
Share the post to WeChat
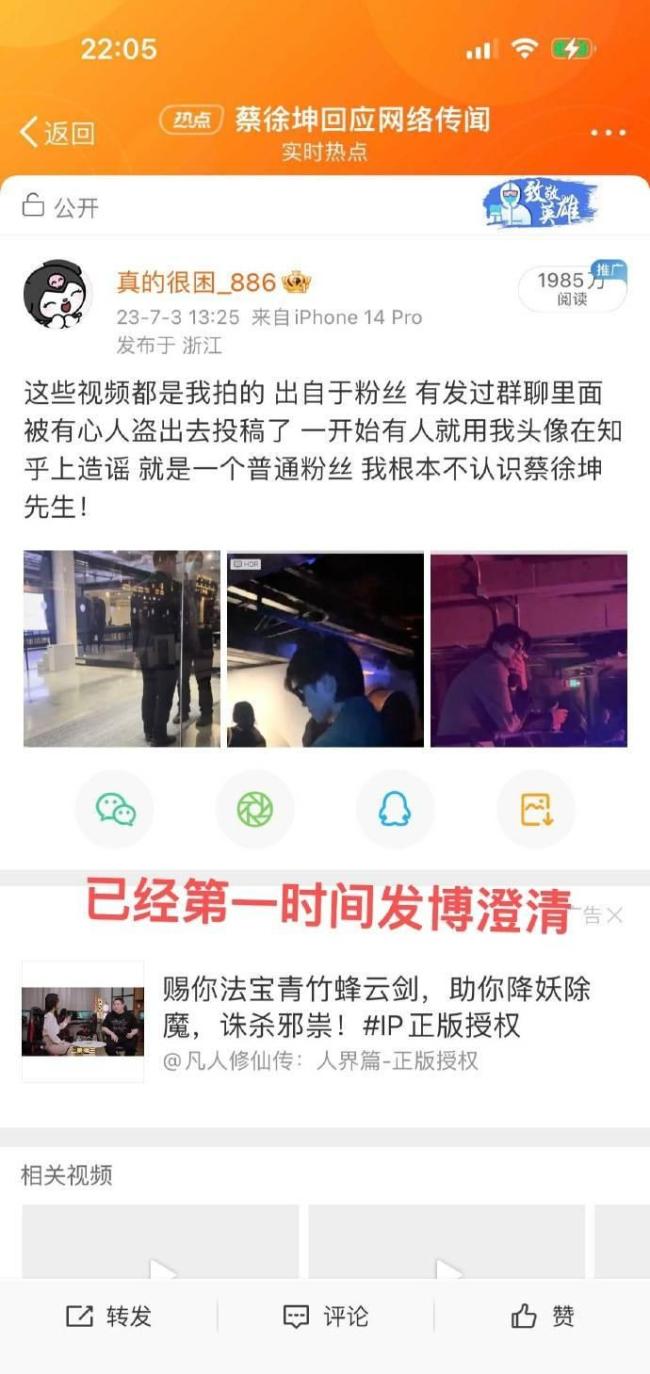[115, 810]
